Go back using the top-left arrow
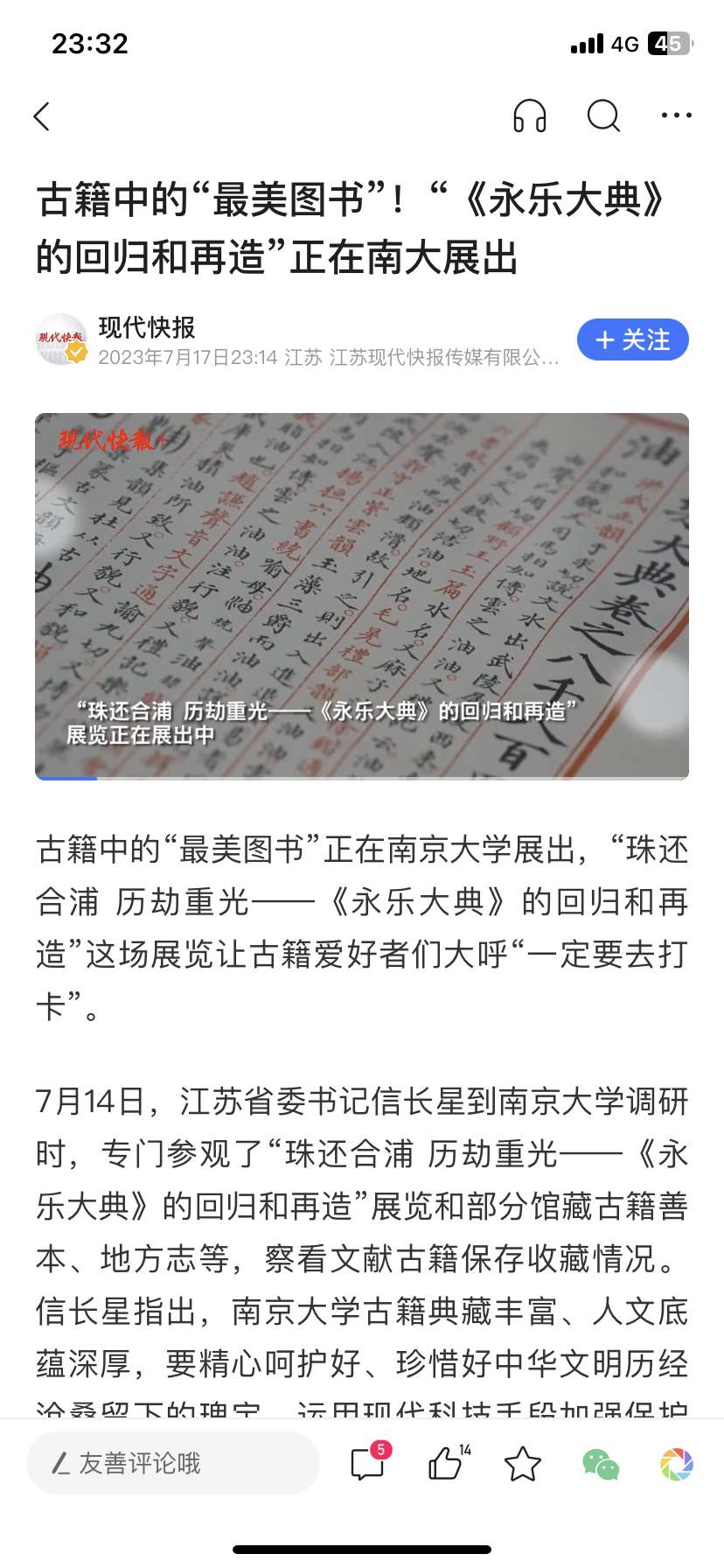724x1568 pixels. tap(42, 116)
